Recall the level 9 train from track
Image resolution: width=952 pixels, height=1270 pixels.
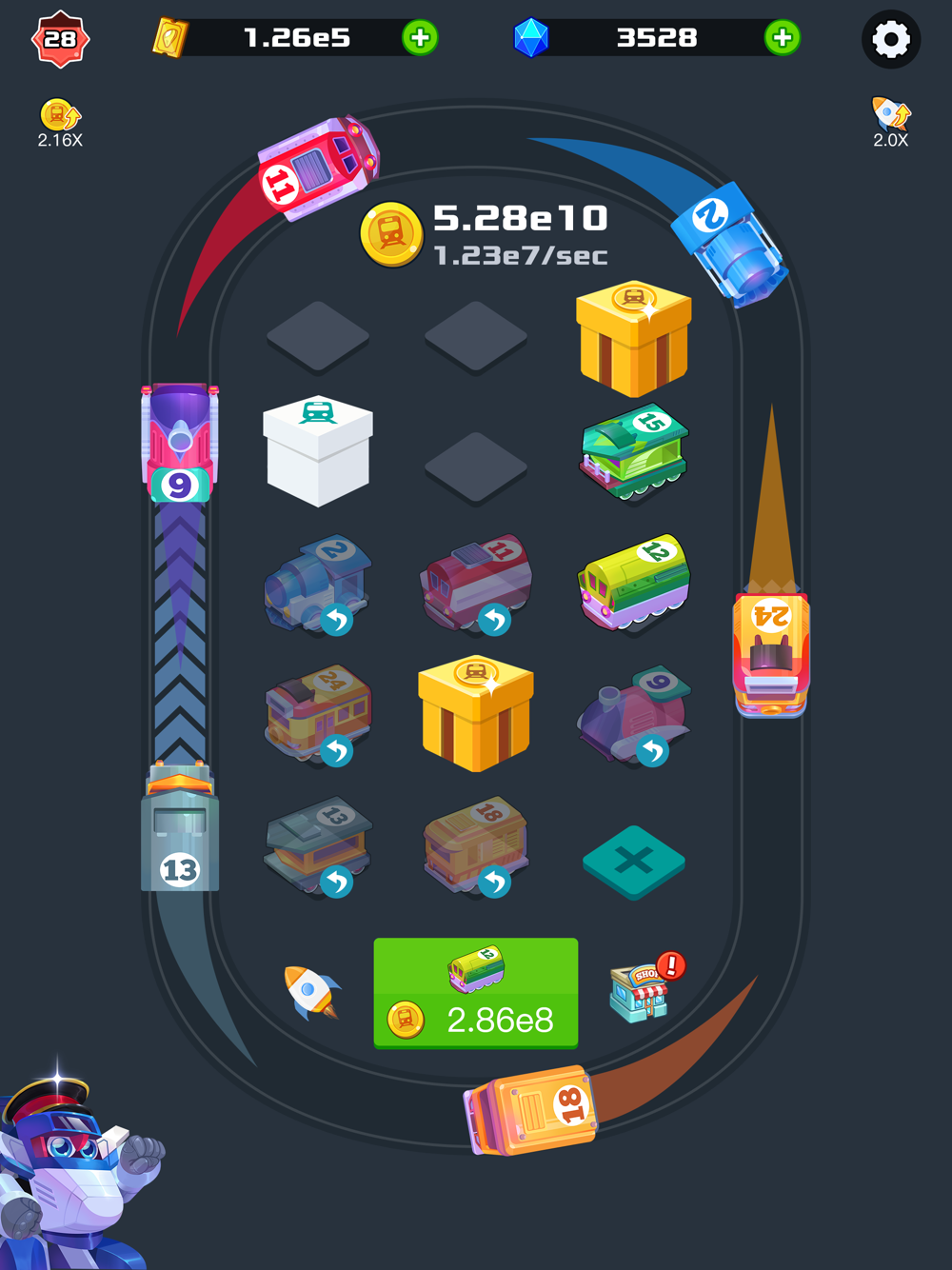pyautogui.click(x=652, y=751)
